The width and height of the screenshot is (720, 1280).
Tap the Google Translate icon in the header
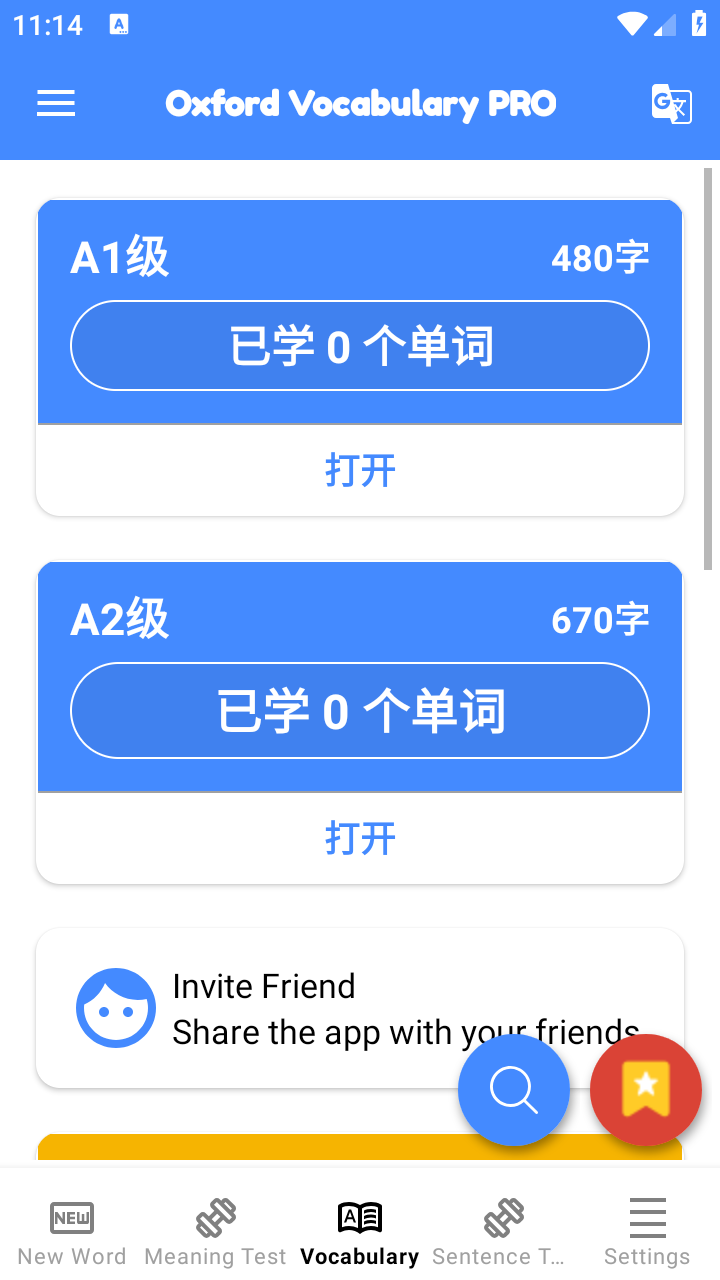point(671,104)
